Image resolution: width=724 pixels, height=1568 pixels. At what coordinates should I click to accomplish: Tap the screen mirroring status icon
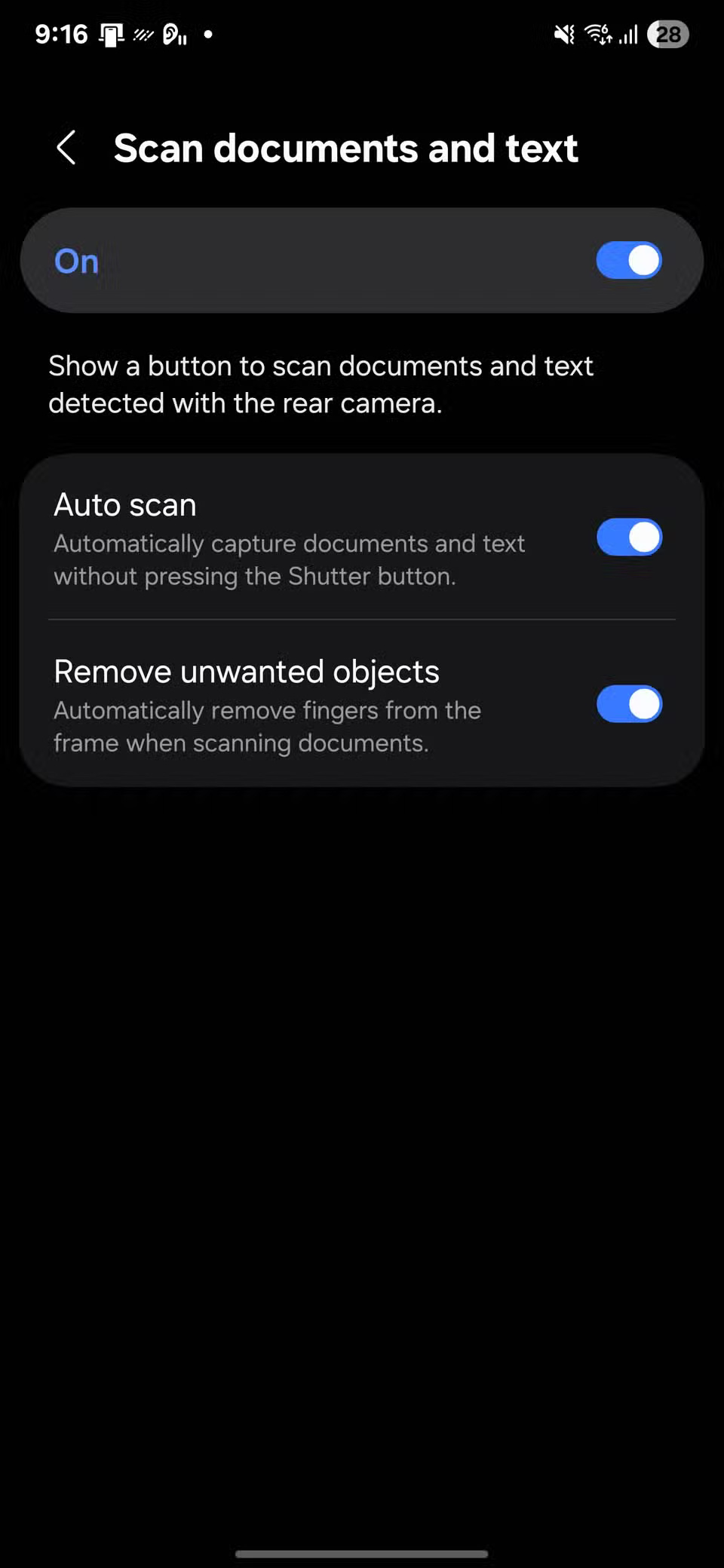pos(112,32)
